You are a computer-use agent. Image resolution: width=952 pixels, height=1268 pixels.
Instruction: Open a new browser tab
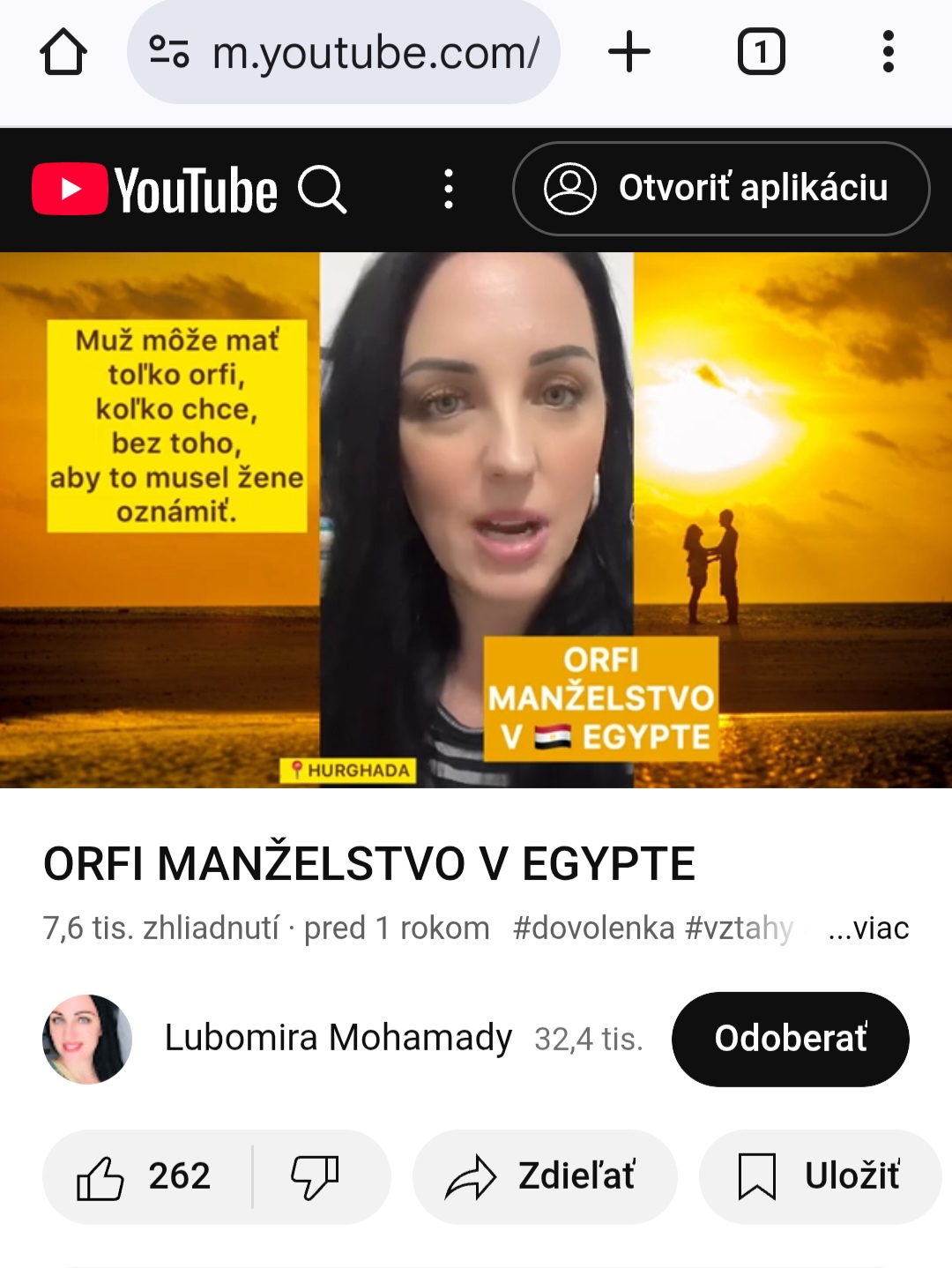[x=629, y=52]
